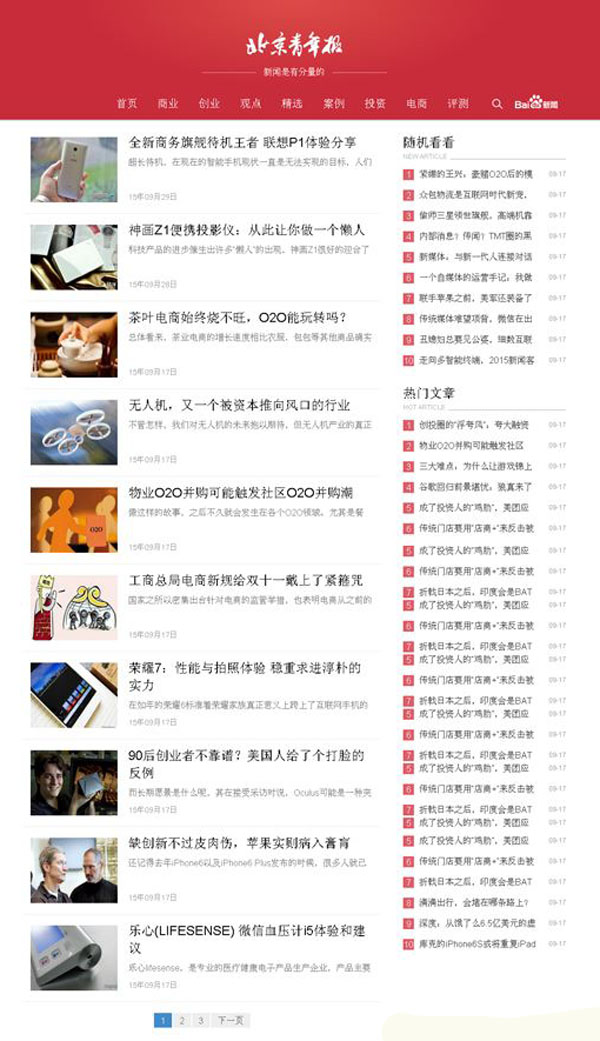Open the 投资 navigation item
Screen dimensions: 600x1041
[375, 103]
